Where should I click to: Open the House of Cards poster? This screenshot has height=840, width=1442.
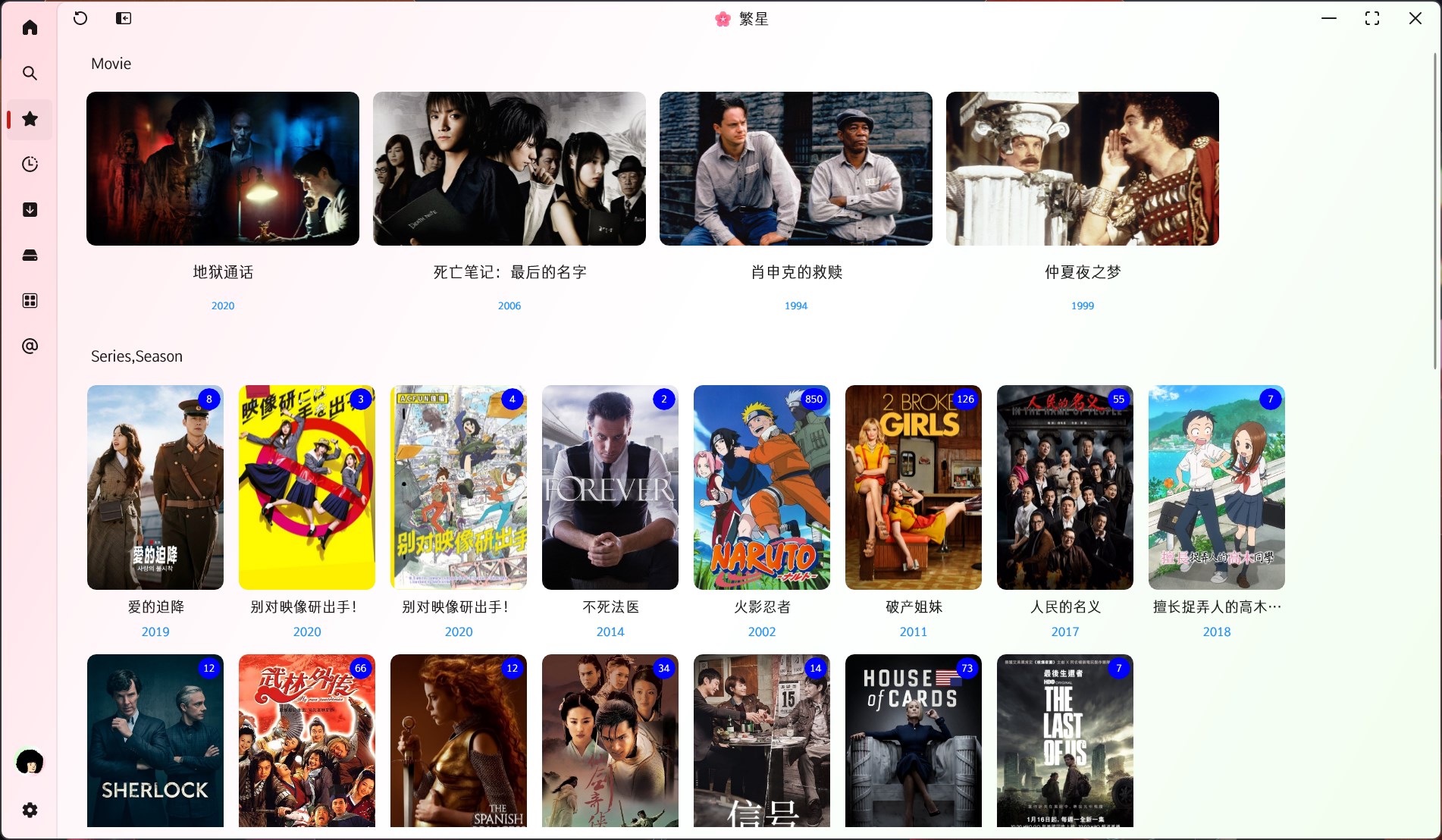[x=914, y=741]
